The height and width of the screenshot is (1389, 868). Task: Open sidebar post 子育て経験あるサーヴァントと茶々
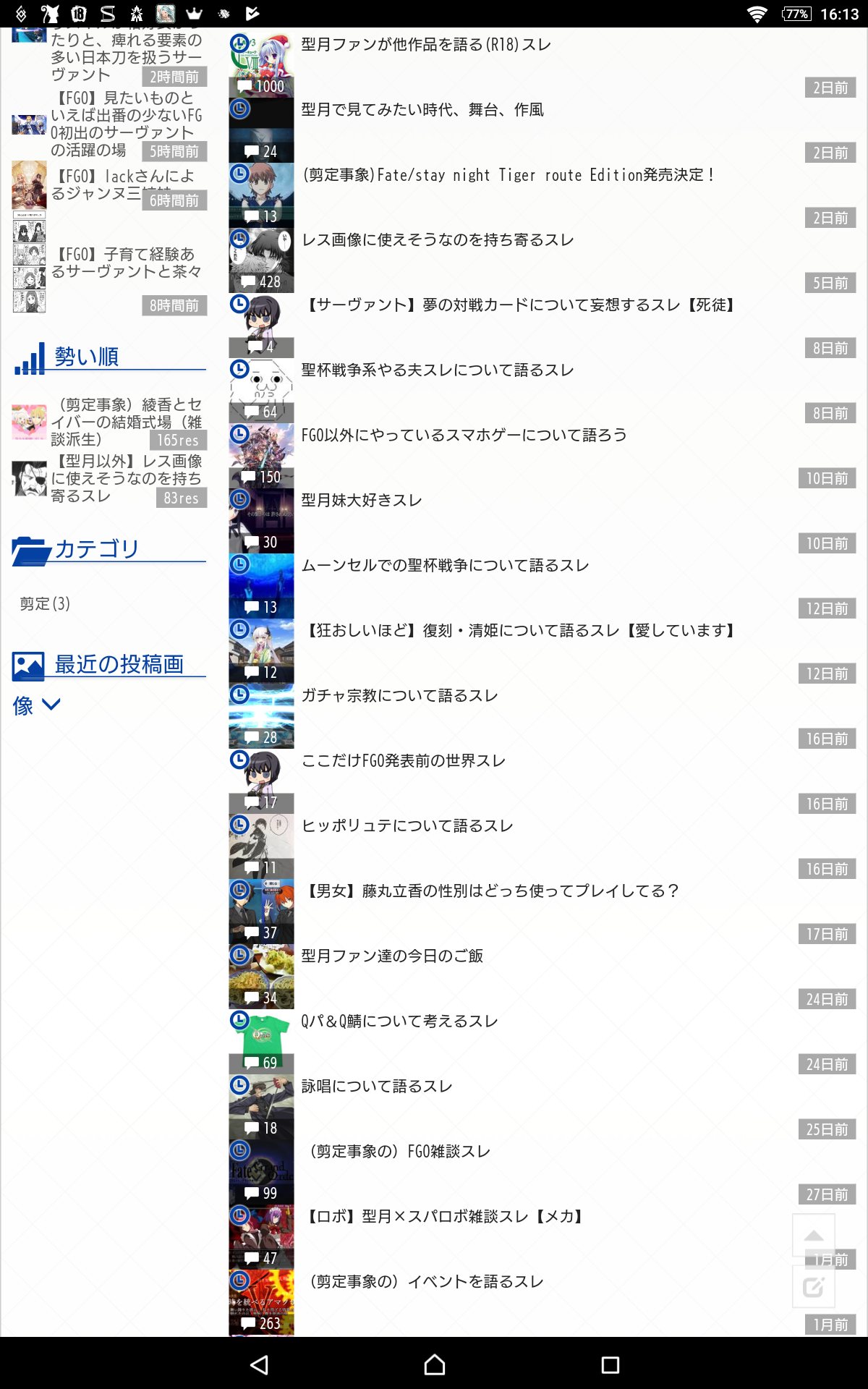click(x=126, y=263)
